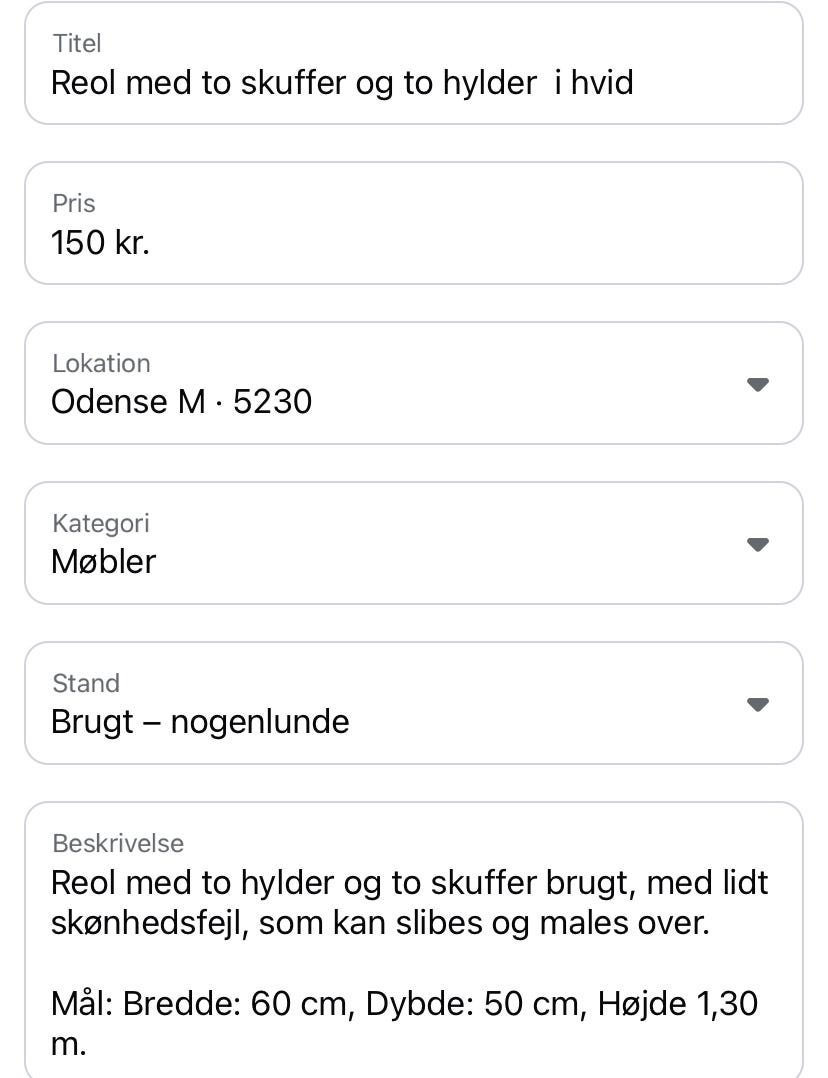Select the price value 150 kr.
Viewport: 828px width, 1078px height.
(x=99, y=242)
